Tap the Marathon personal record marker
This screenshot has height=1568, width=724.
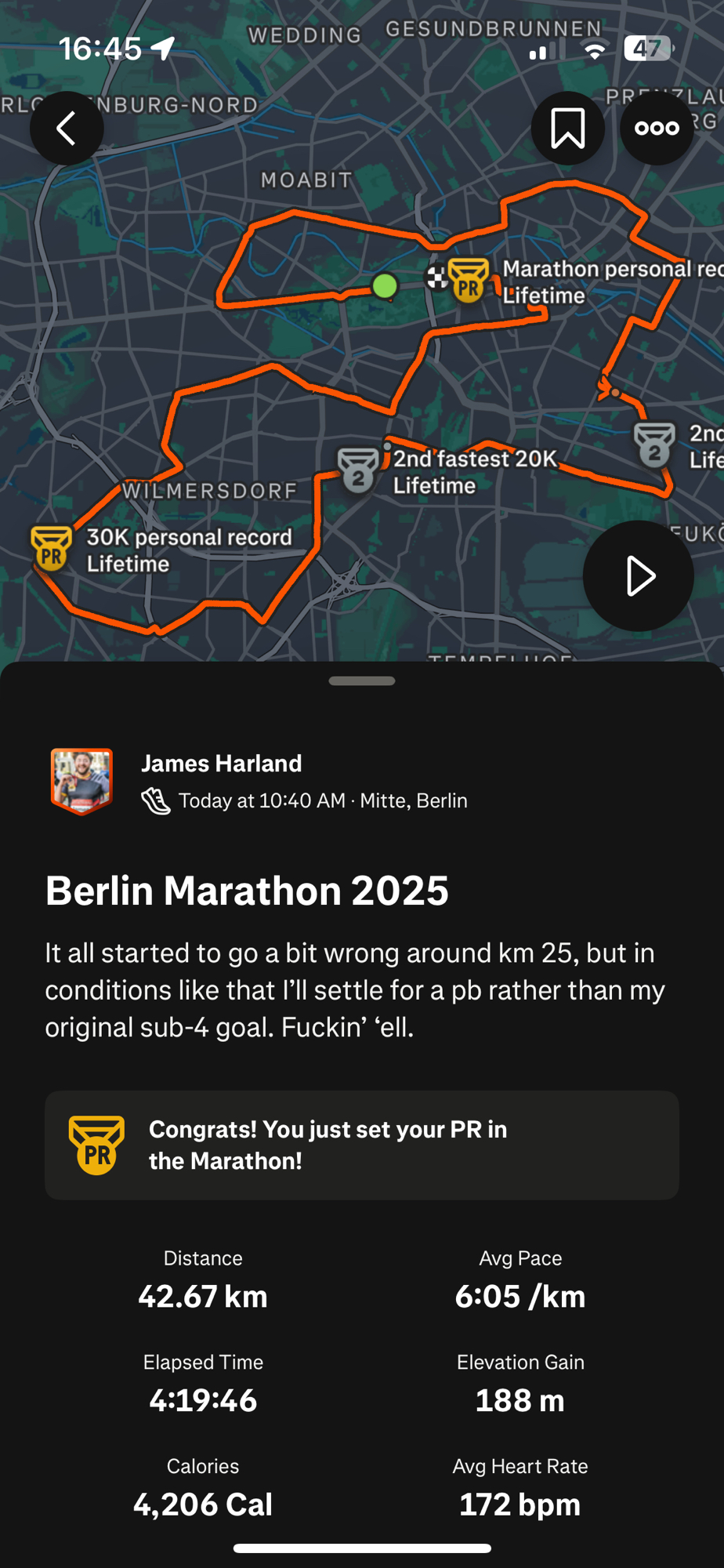click(469, 281)
